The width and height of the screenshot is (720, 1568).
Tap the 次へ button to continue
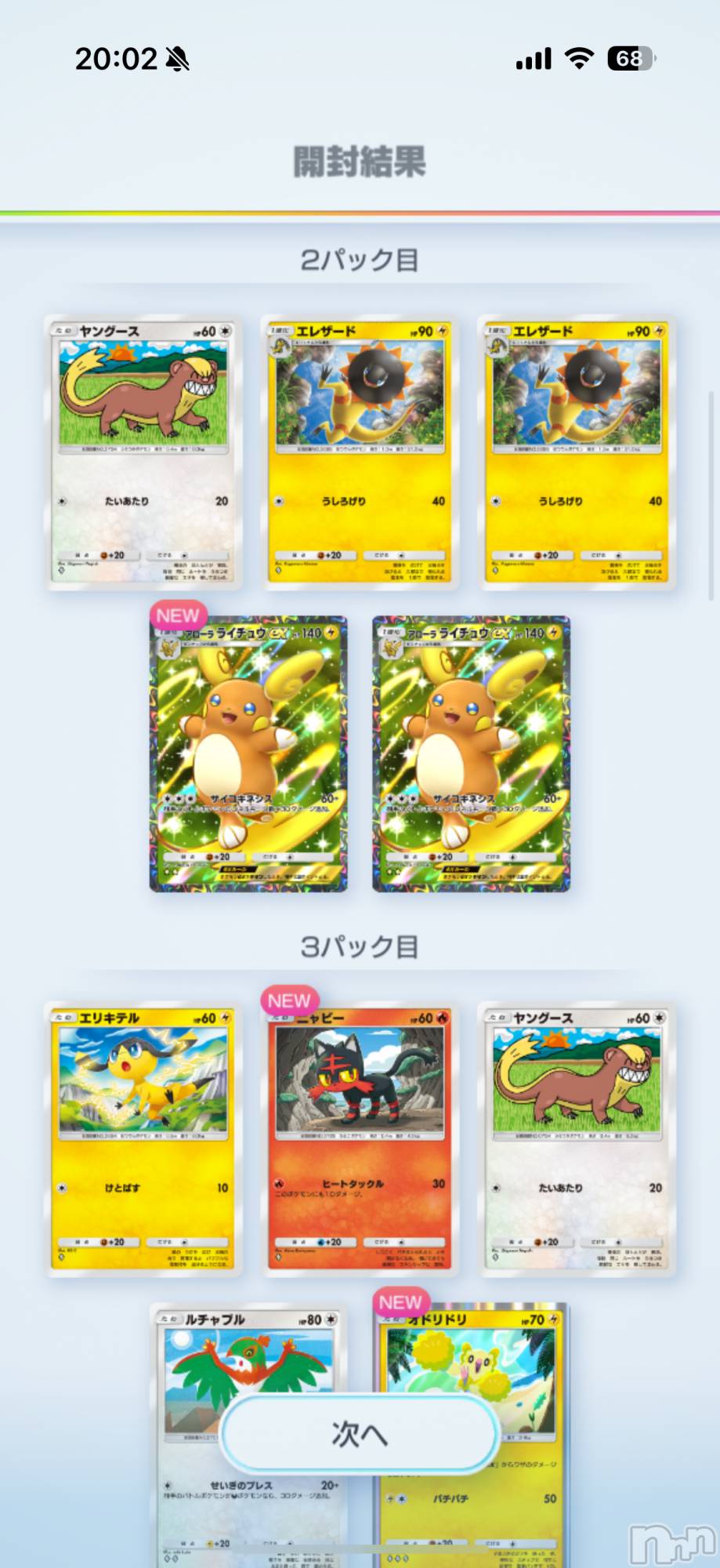360,1434
